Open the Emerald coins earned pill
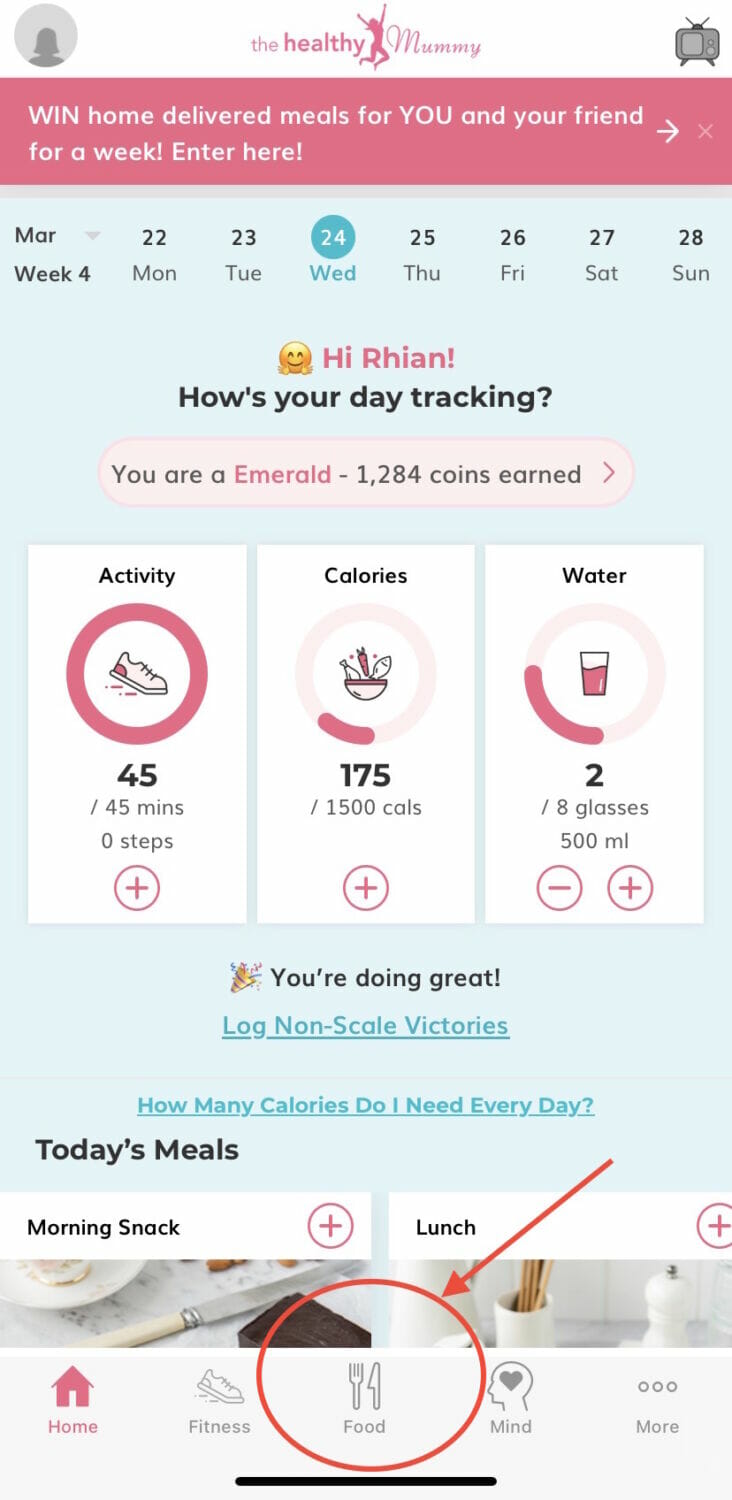This screenshot has width=732, height=1500. point(365,473)
